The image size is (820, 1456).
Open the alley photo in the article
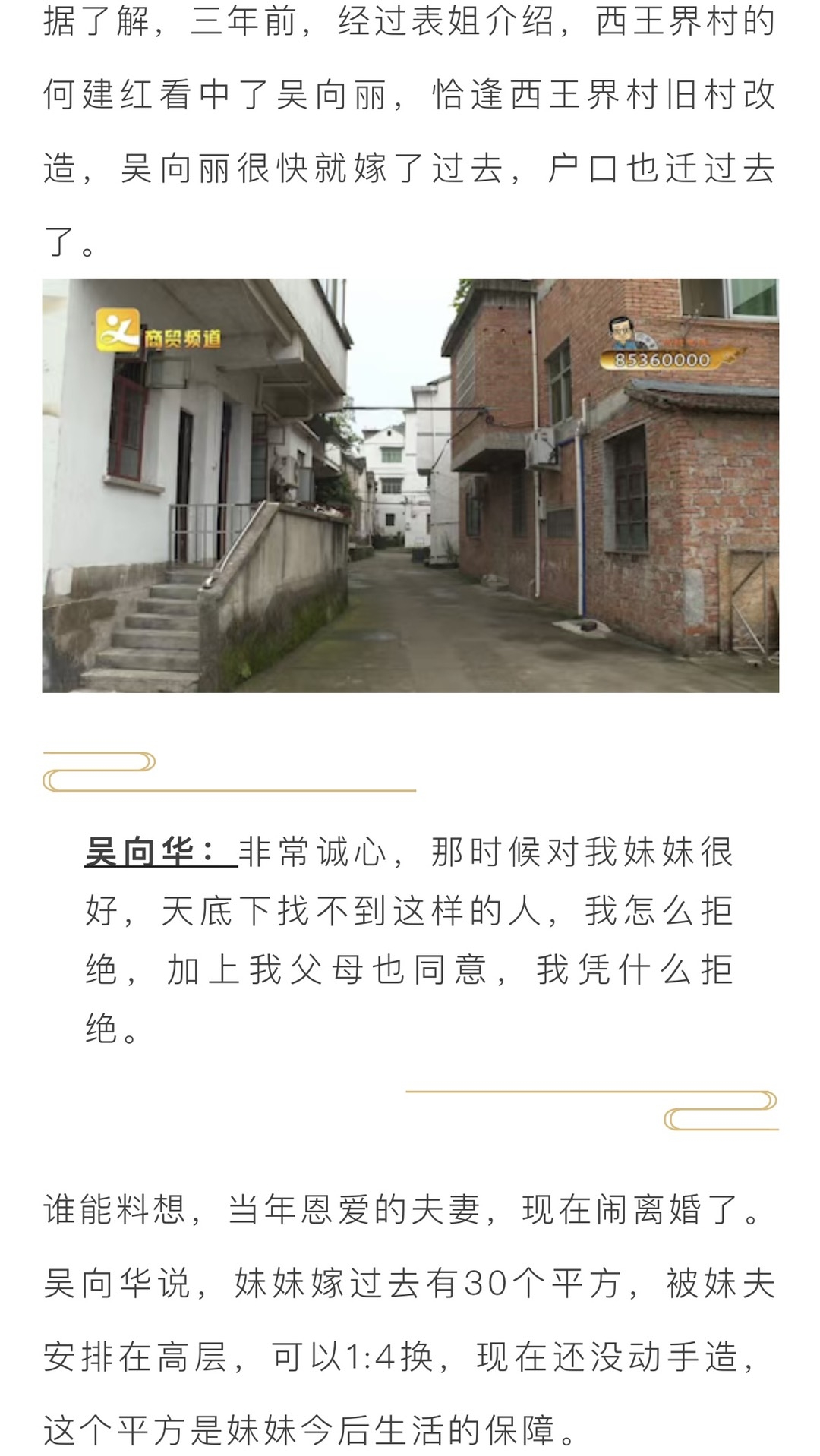point(410,485)
